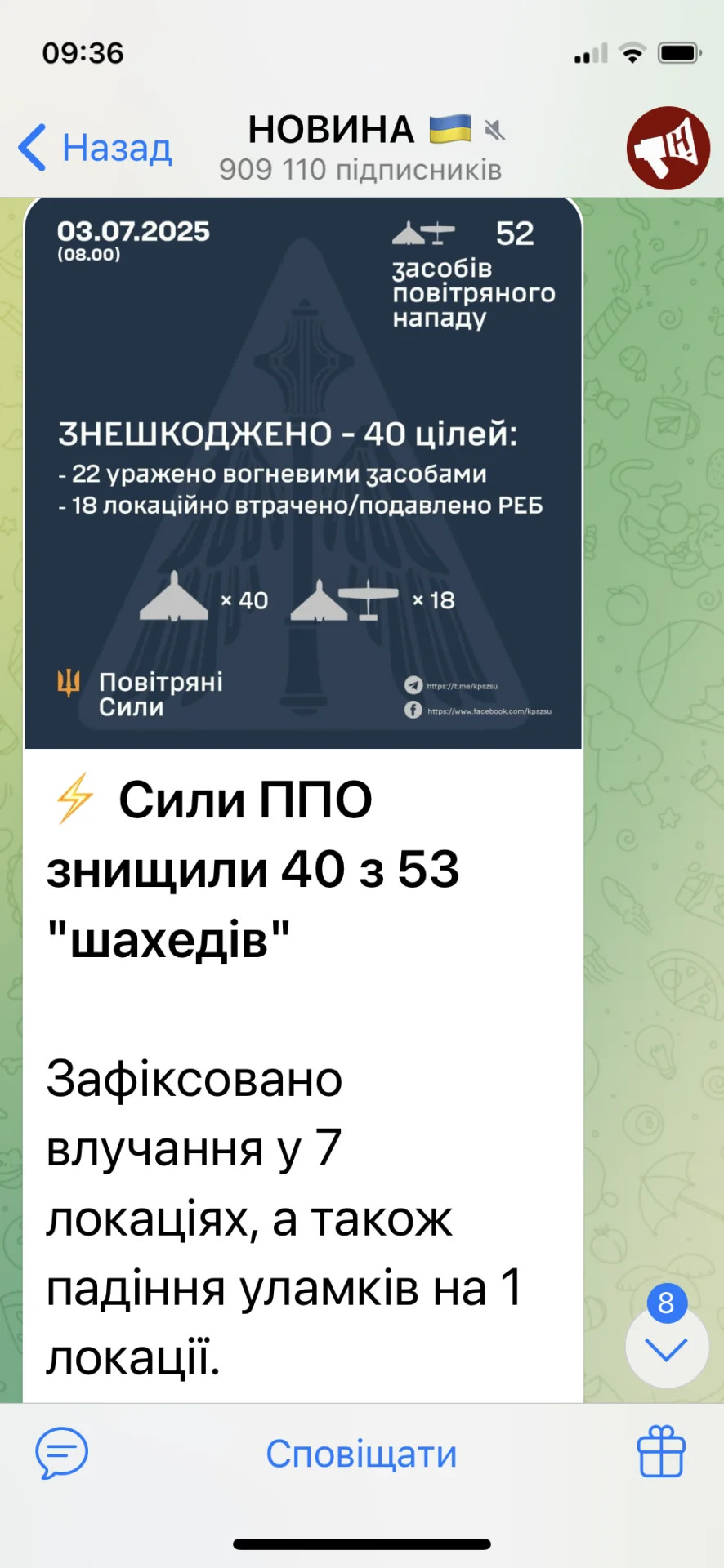Tap Сповіщати to unmute the channel

(361, 1454)
